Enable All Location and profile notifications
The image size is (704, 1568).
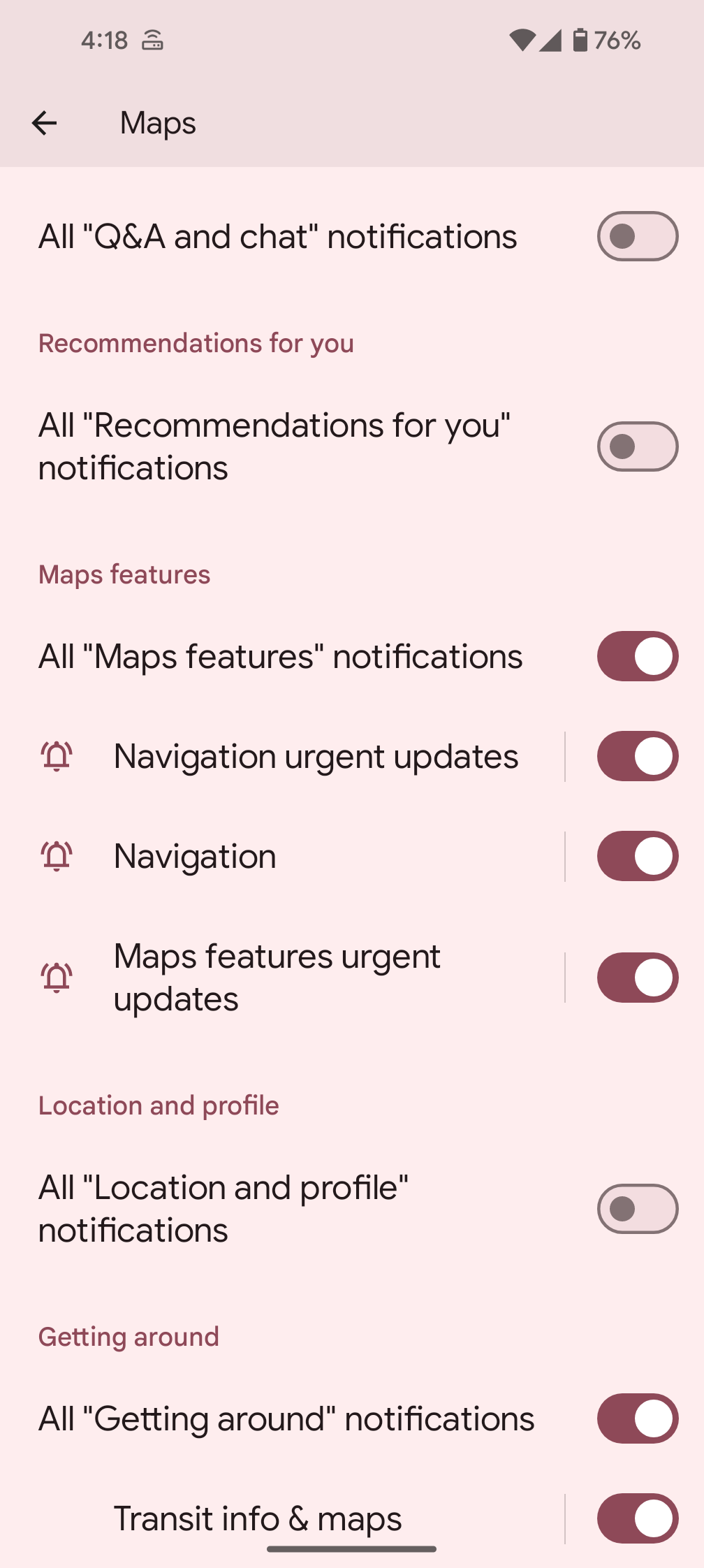(637, 1209)
